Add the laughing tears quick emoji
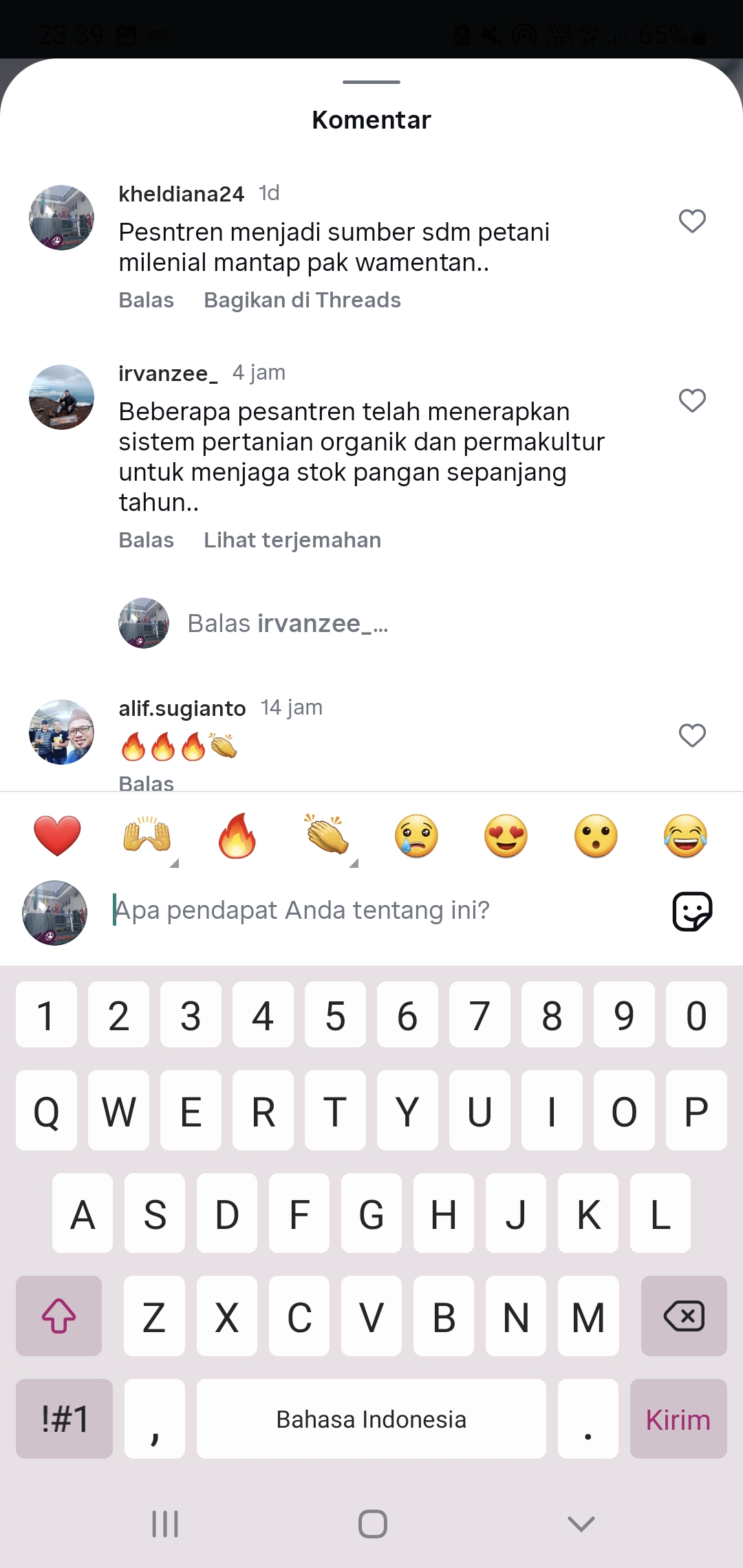Viewport: 743px width, 1568px height. pyautogui.click(x=686, y=836)
